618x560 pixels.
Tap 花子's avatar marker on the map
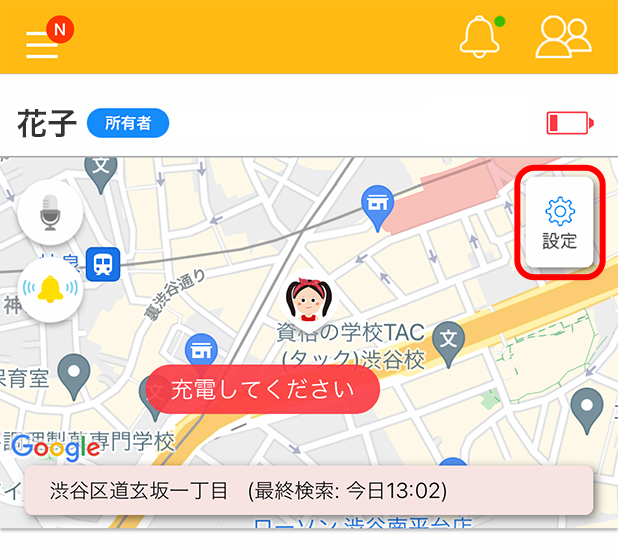tap(307, 298)
